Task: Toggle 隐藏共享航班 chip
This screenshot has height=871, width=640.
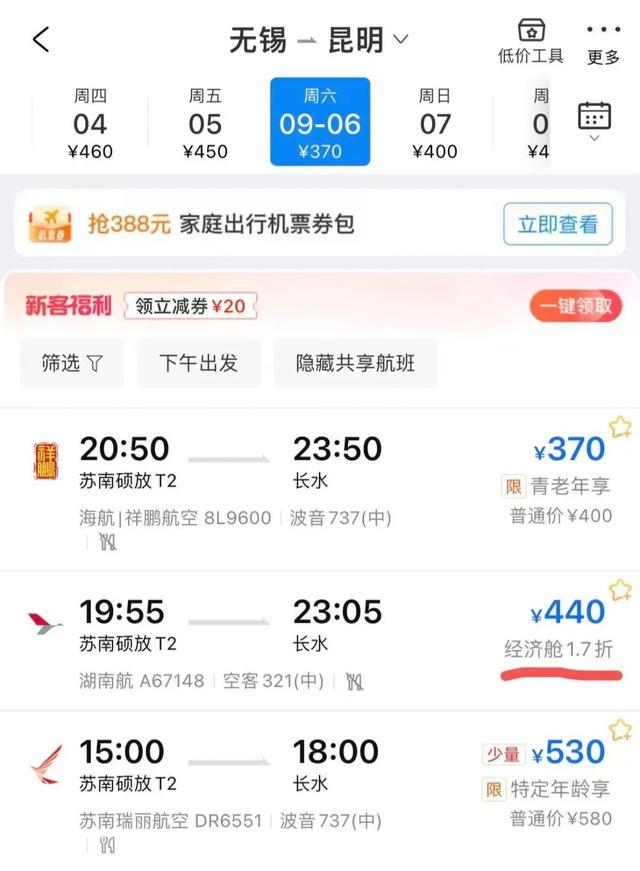Action: 356,363
